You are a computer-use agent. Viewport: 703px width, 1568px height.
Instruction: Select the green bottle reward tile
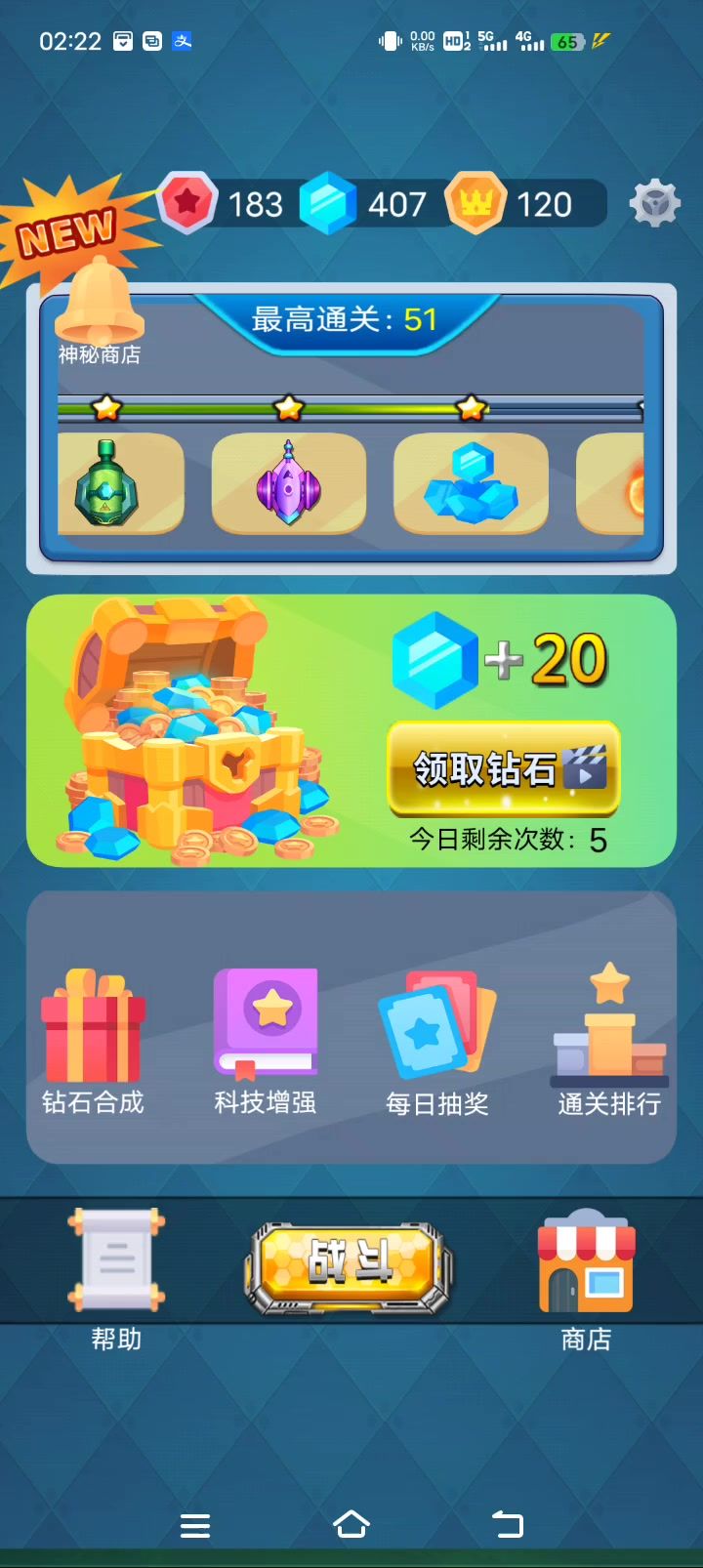(121, 483)
